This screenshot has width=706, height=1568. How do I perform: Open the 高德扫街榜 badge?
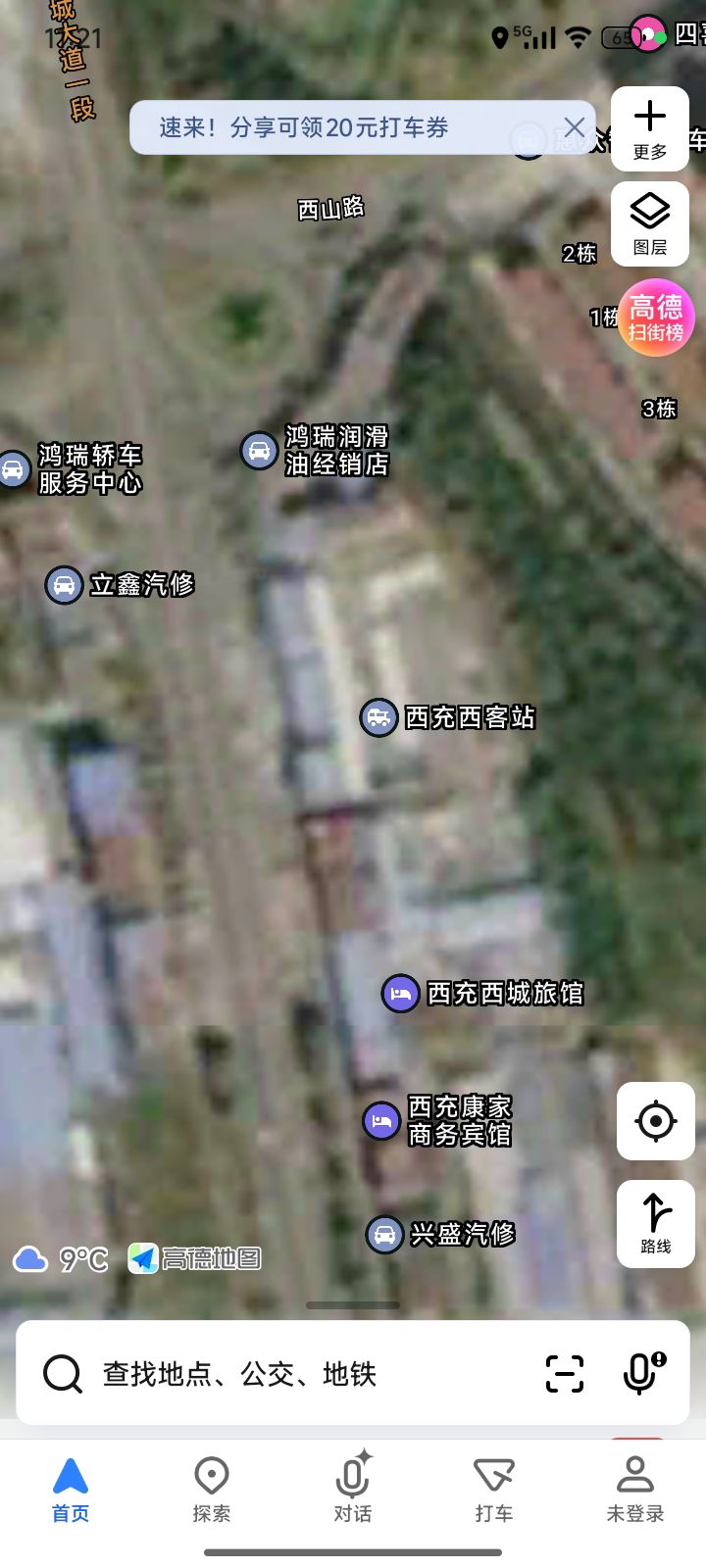click(x=655, y=318)
